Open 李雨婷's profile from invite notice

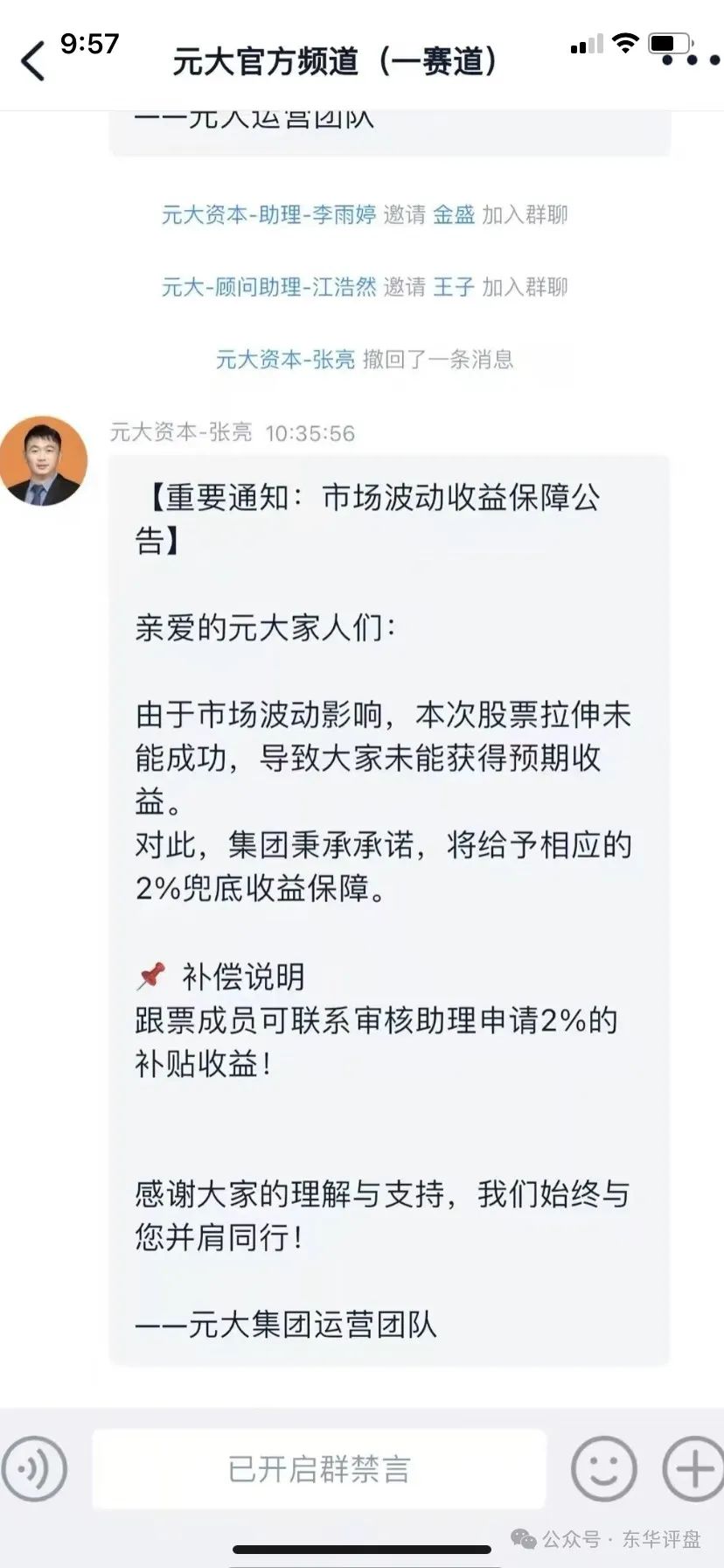[268, 214]
